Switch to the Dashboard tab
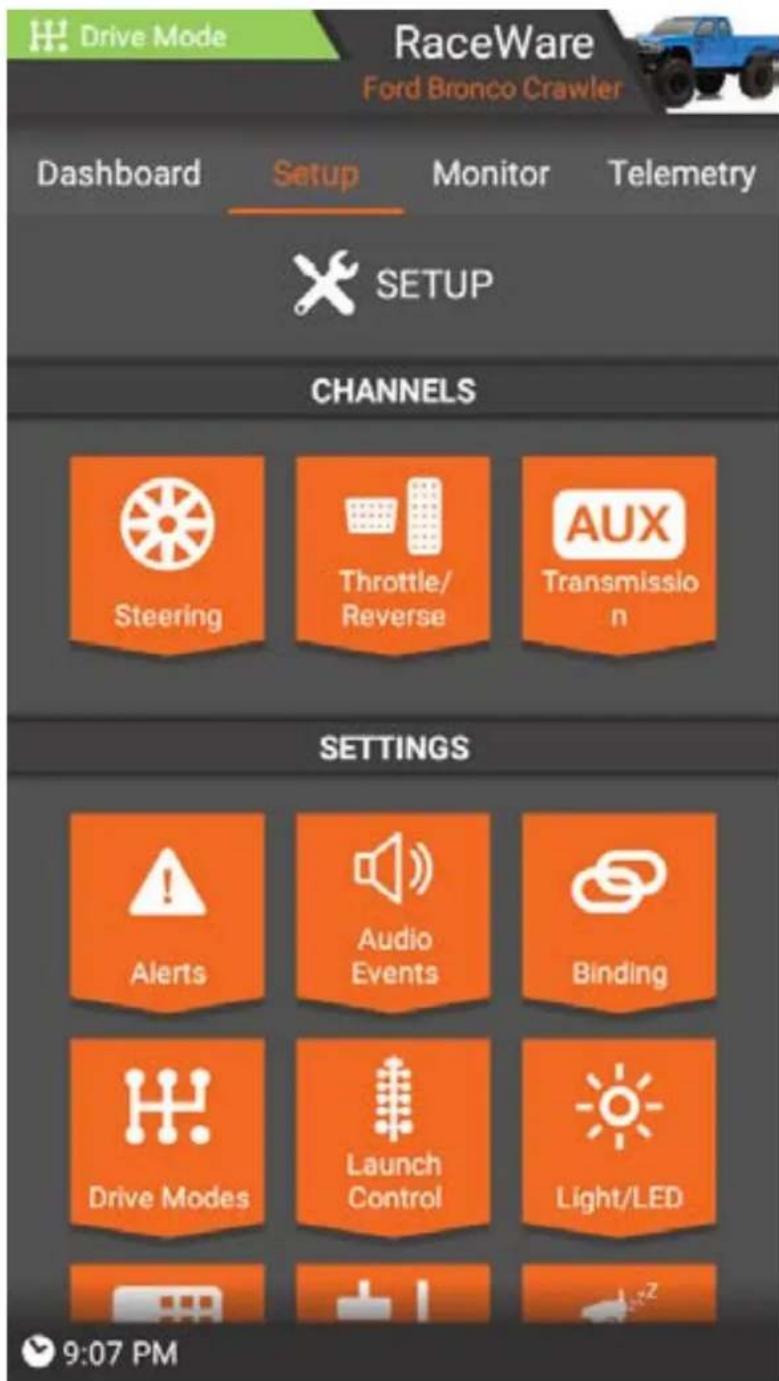779x1381 pixels. coord(118,174)
